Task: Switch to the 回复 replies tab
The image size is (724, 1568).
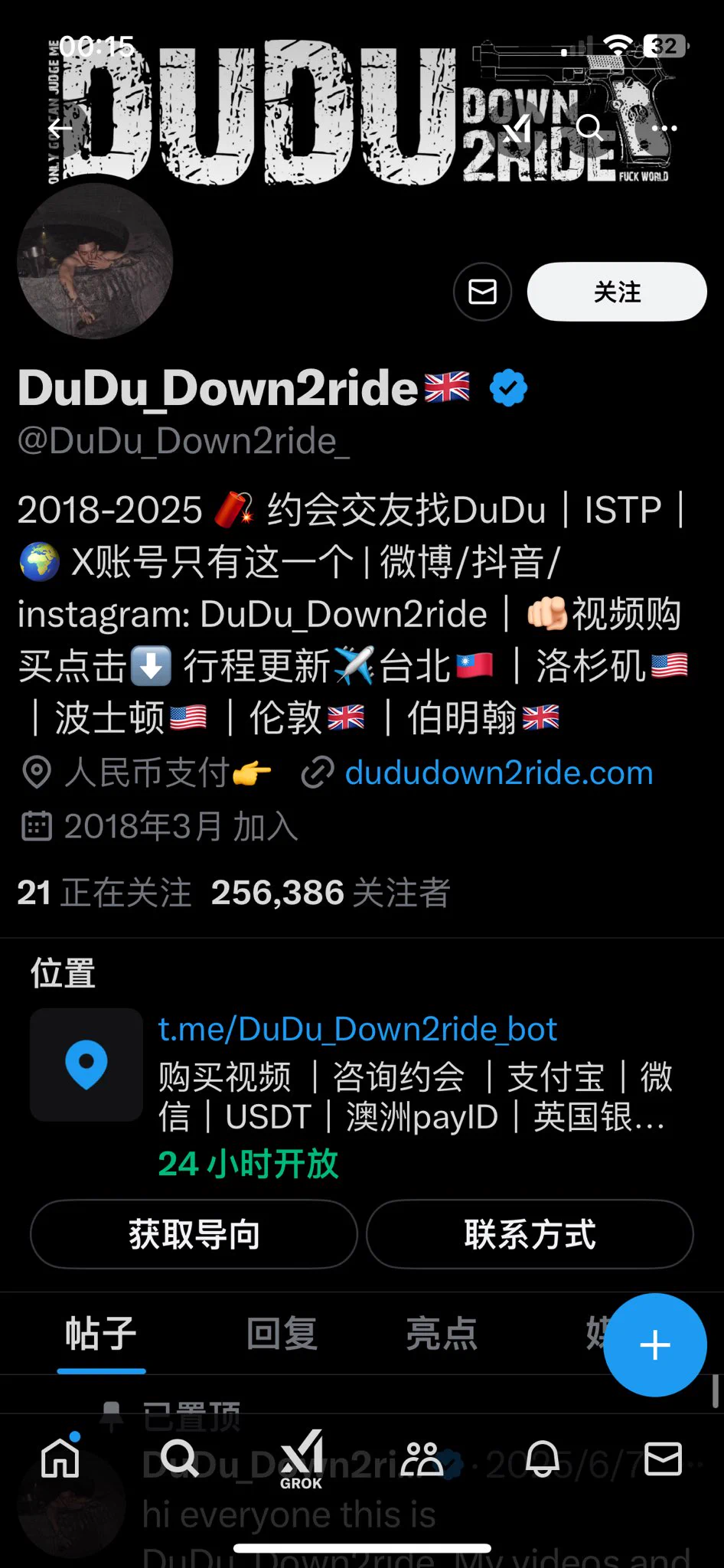Action: click(282, 1334)
